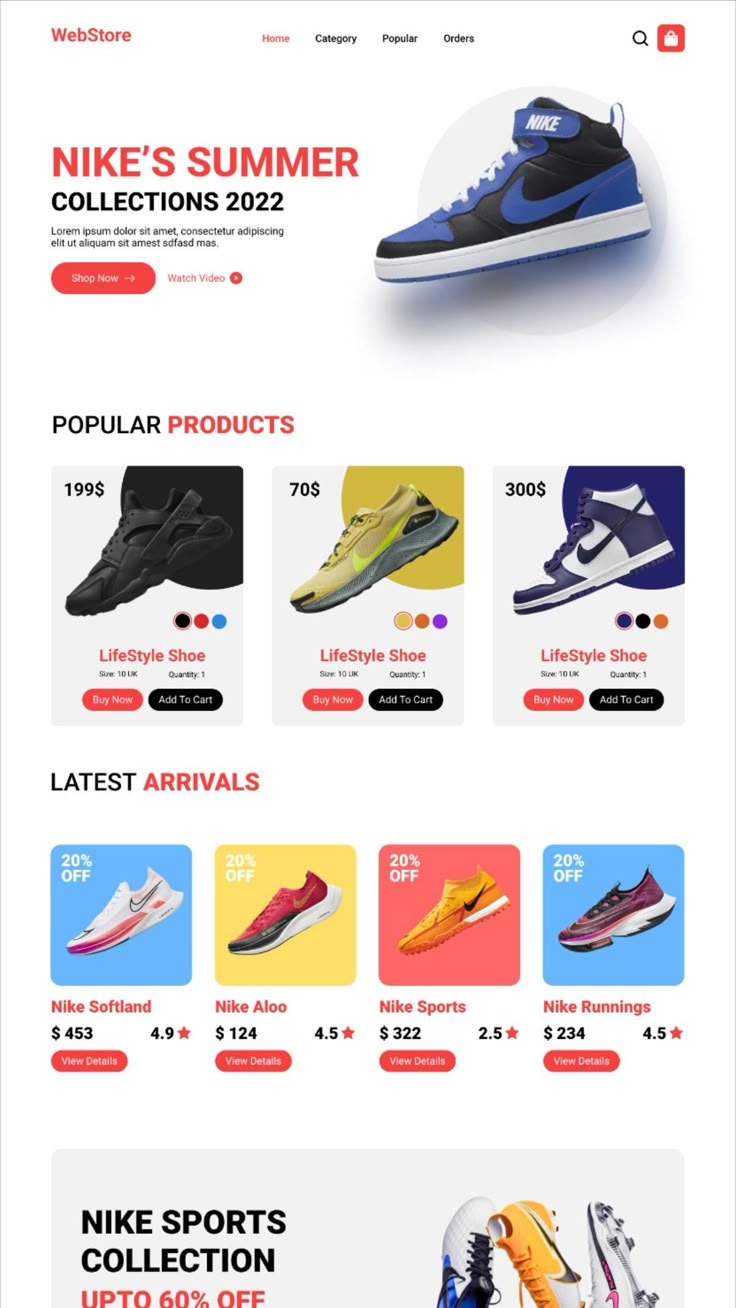Pick orange color for the 300$ shoe
Viewport: 736px width, 1308px height.
pos(661,621)
